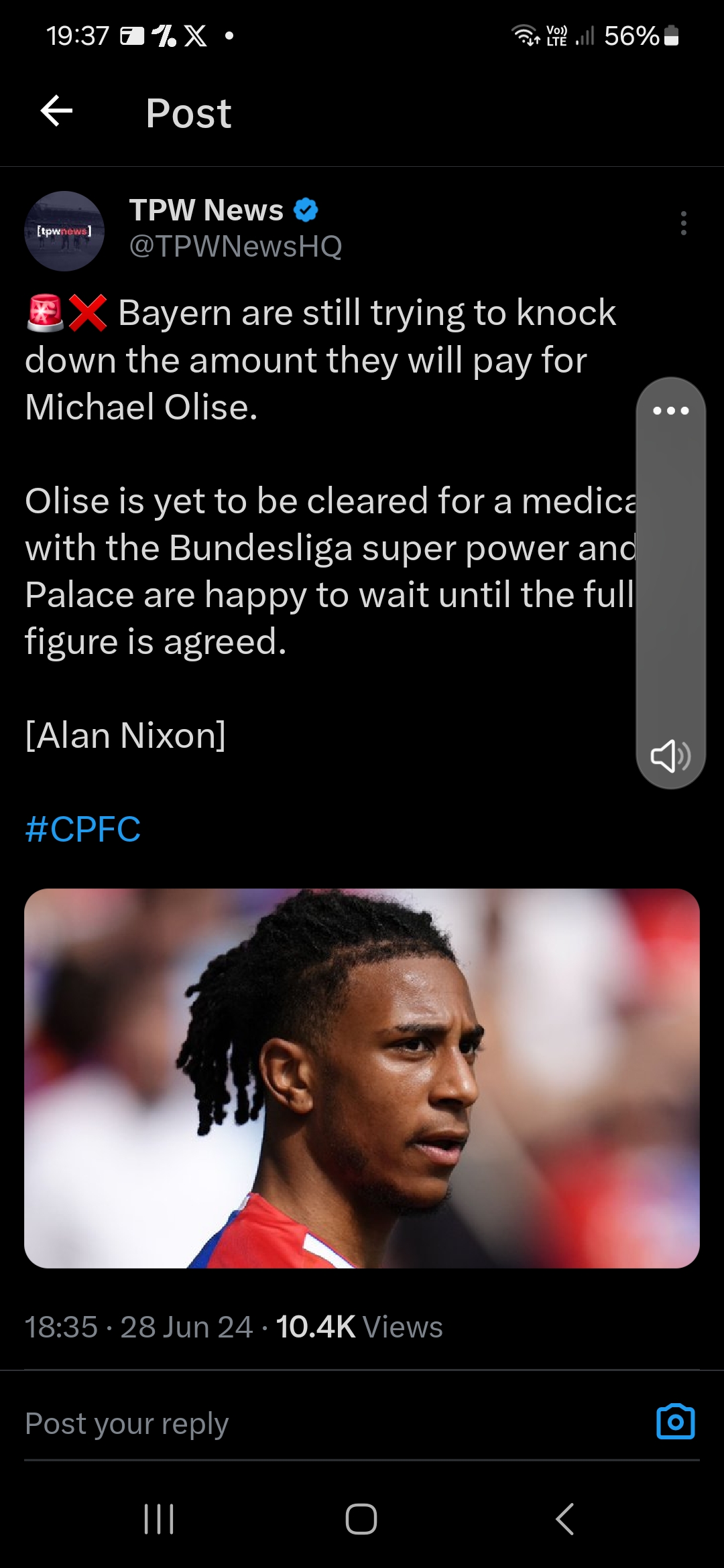The height and width of the screenshot is (1568, 724).
Task: Open the post's three-dot overflow menu
Action: tap(683, 223)
